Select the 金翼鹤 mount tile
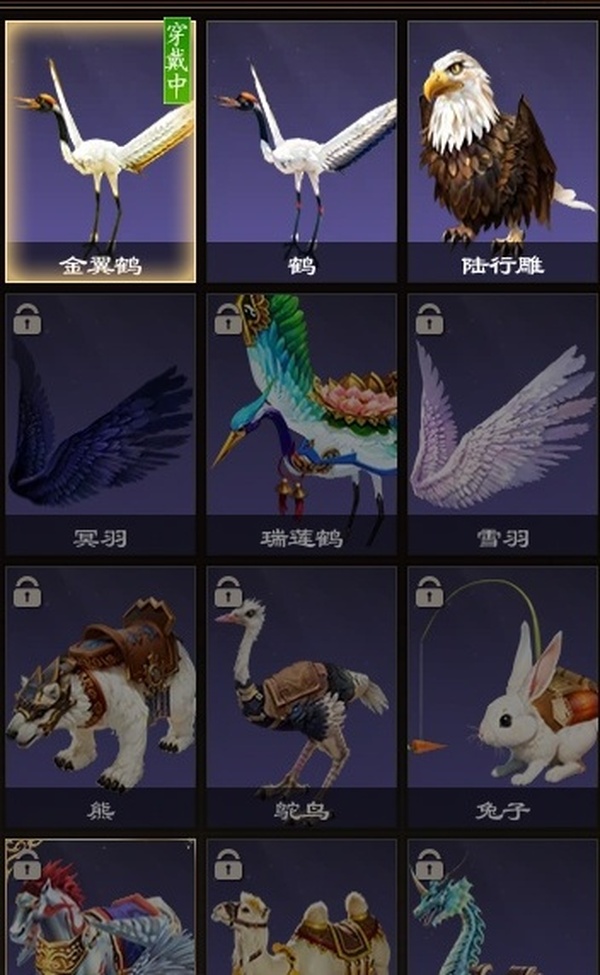The image size is (600, 975). [100, 150]
